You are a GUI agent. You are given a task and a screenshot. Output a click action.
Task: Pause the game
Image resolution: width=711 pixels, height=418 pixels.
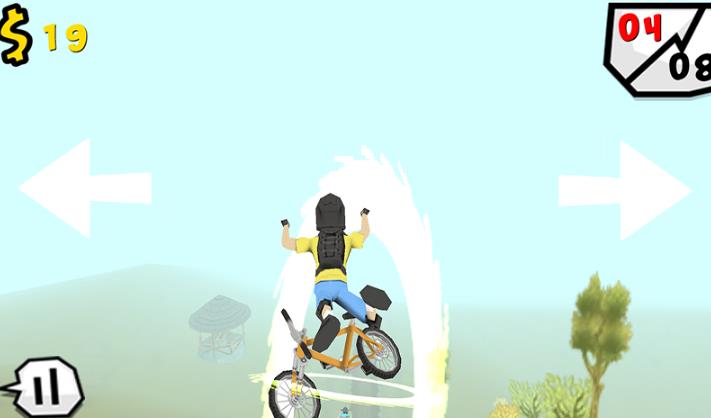(x=44, y=387)
